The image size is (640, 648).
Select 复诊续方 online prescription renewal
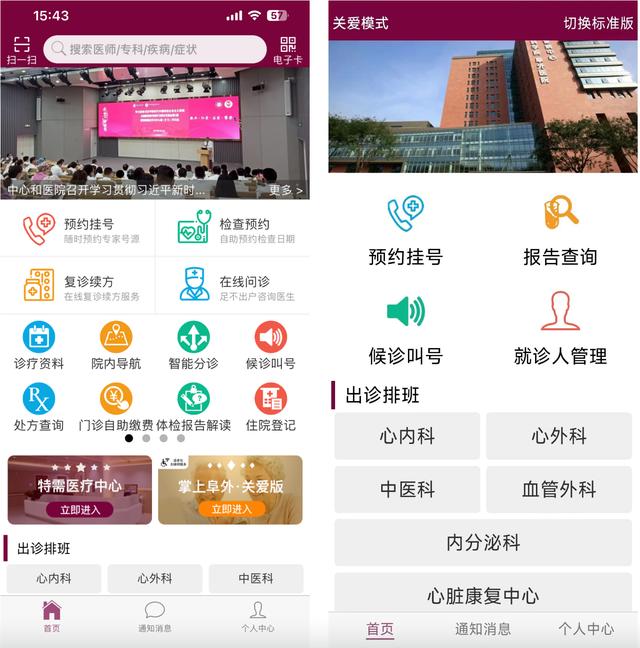click(78, 286)
